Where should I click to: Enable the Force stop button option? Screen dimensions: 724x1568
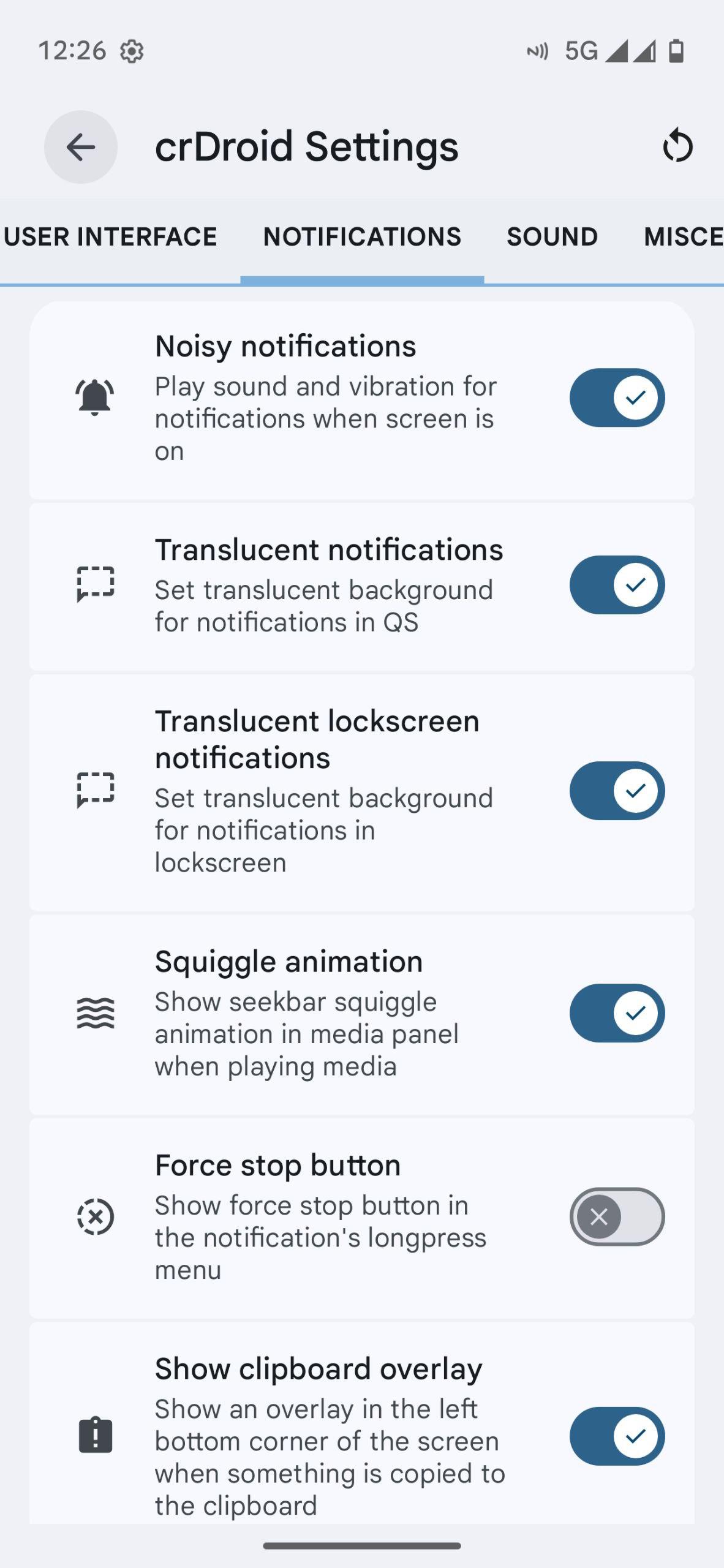617,1216
